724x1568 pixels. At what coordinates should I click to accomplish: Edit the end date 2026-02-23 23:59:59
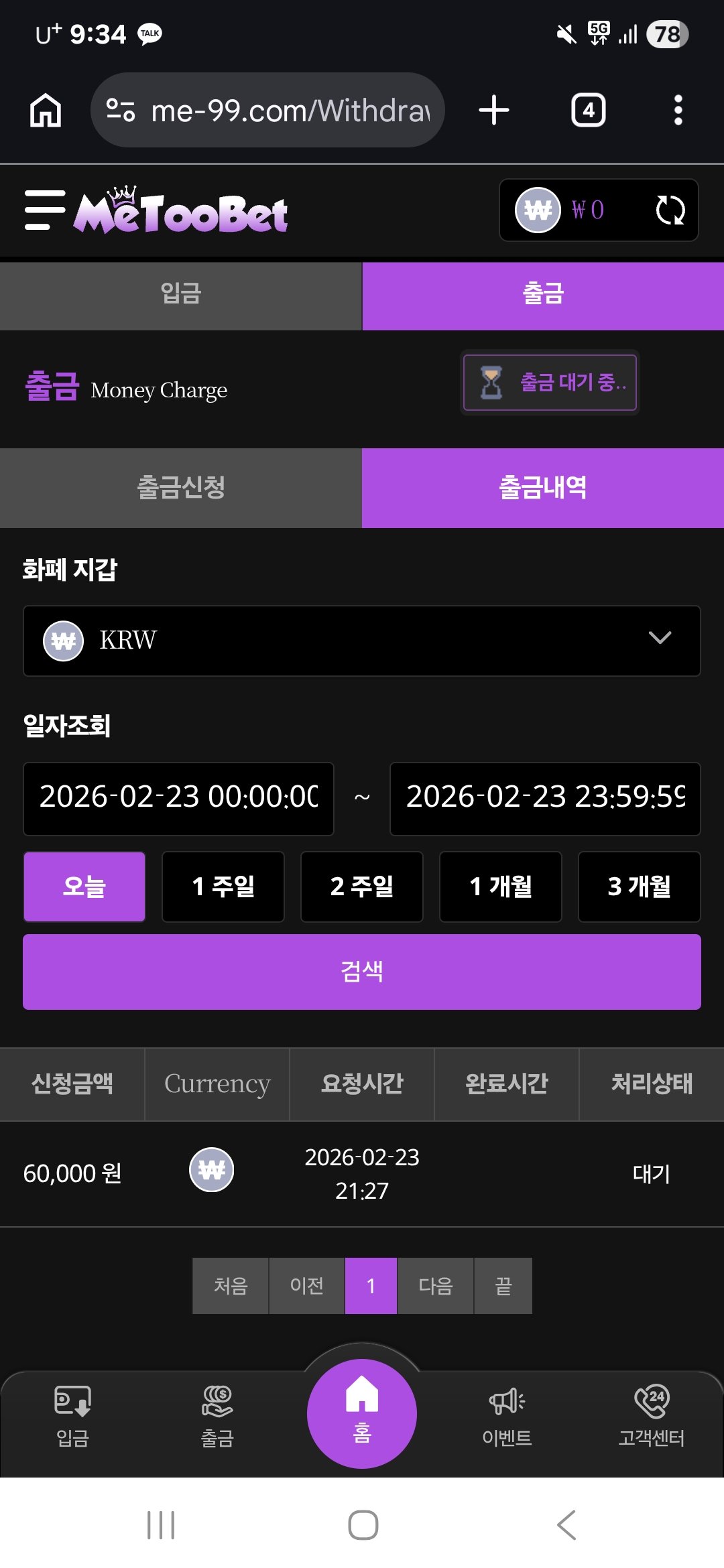(545, 798)
